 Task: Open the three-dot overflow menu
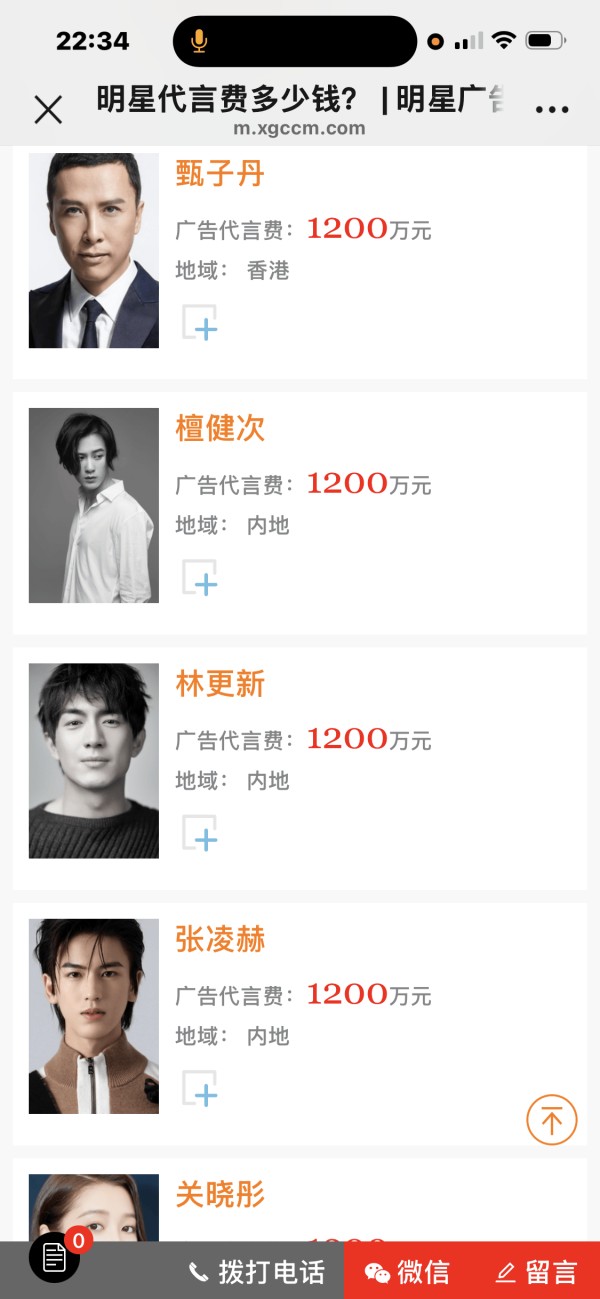[x=552, y=110]
